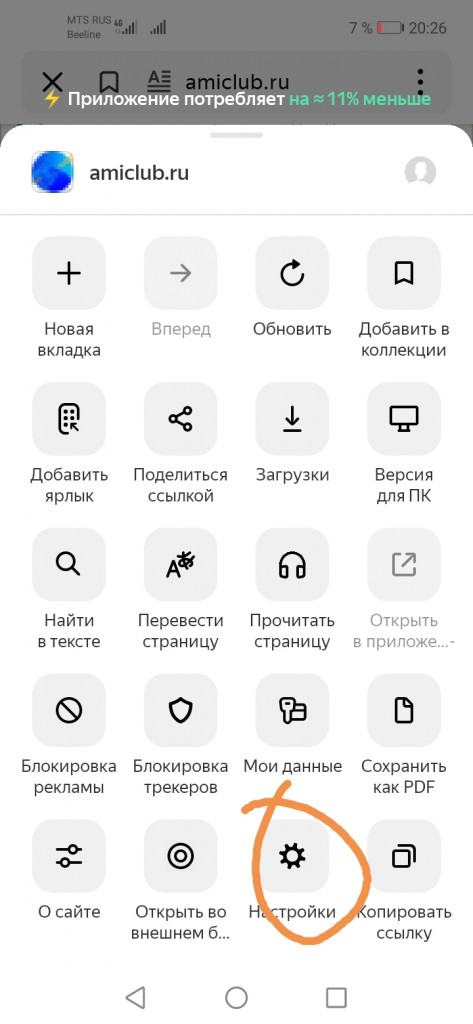Image resolution: width=473 pixels, height=1024 pixels.
Task: Select Добавить ярлык
Action: click(x=69, y=419)
